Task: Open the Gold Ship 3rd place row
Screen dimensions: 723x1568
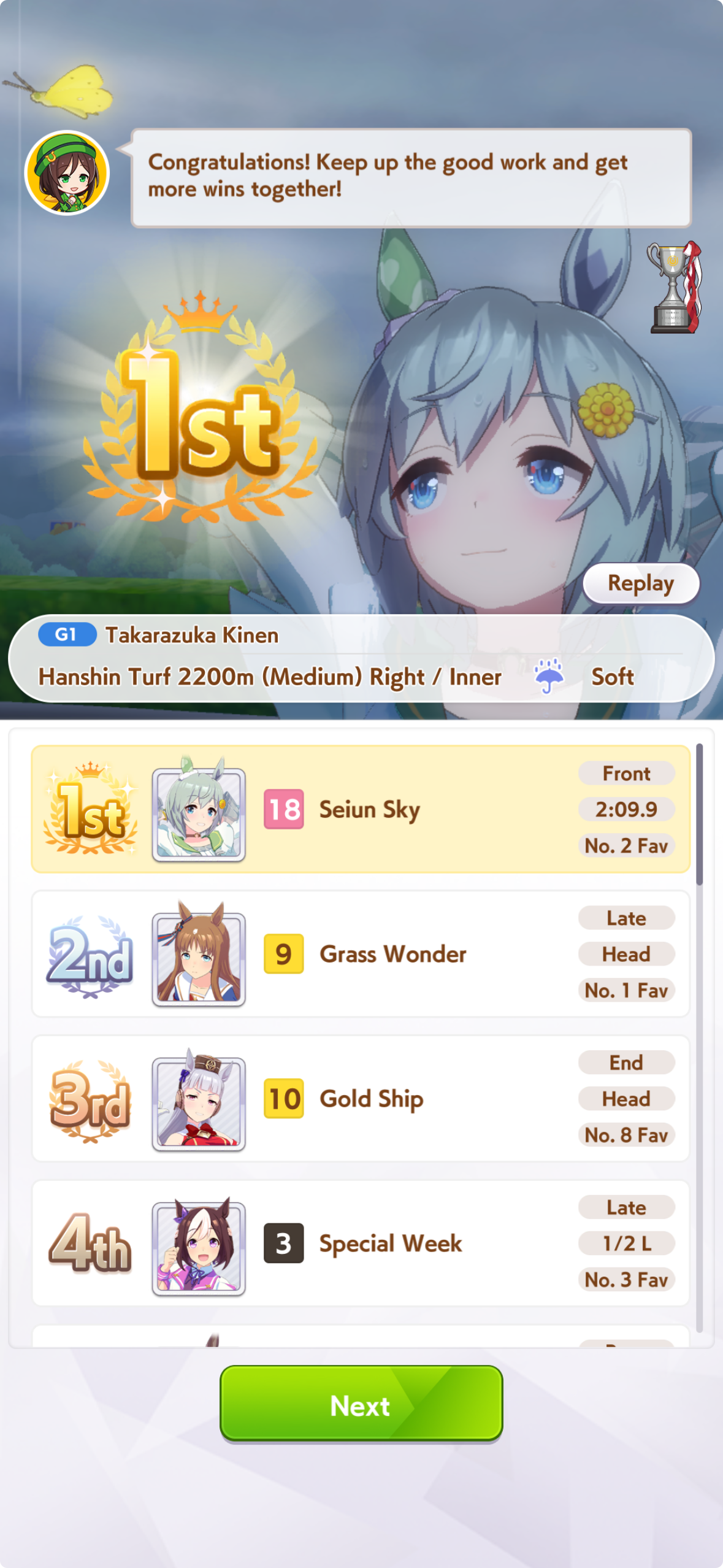Action: pos(361,1099)
